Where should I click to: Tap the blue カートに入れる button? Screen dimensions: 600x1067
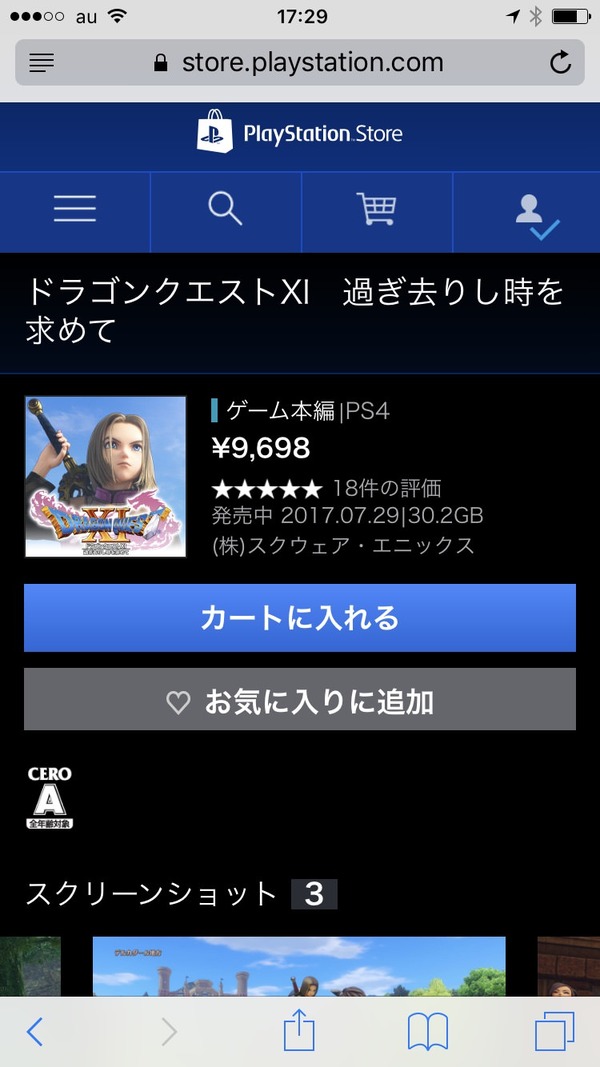click(300, 618)
